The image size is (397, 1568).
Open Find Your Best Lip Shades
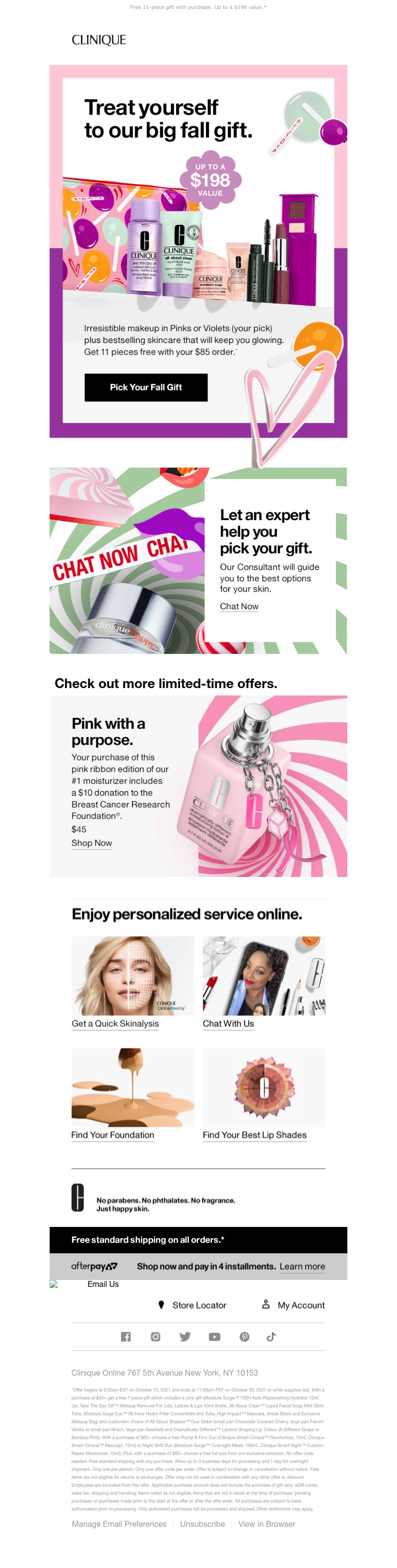point(254,1135)
